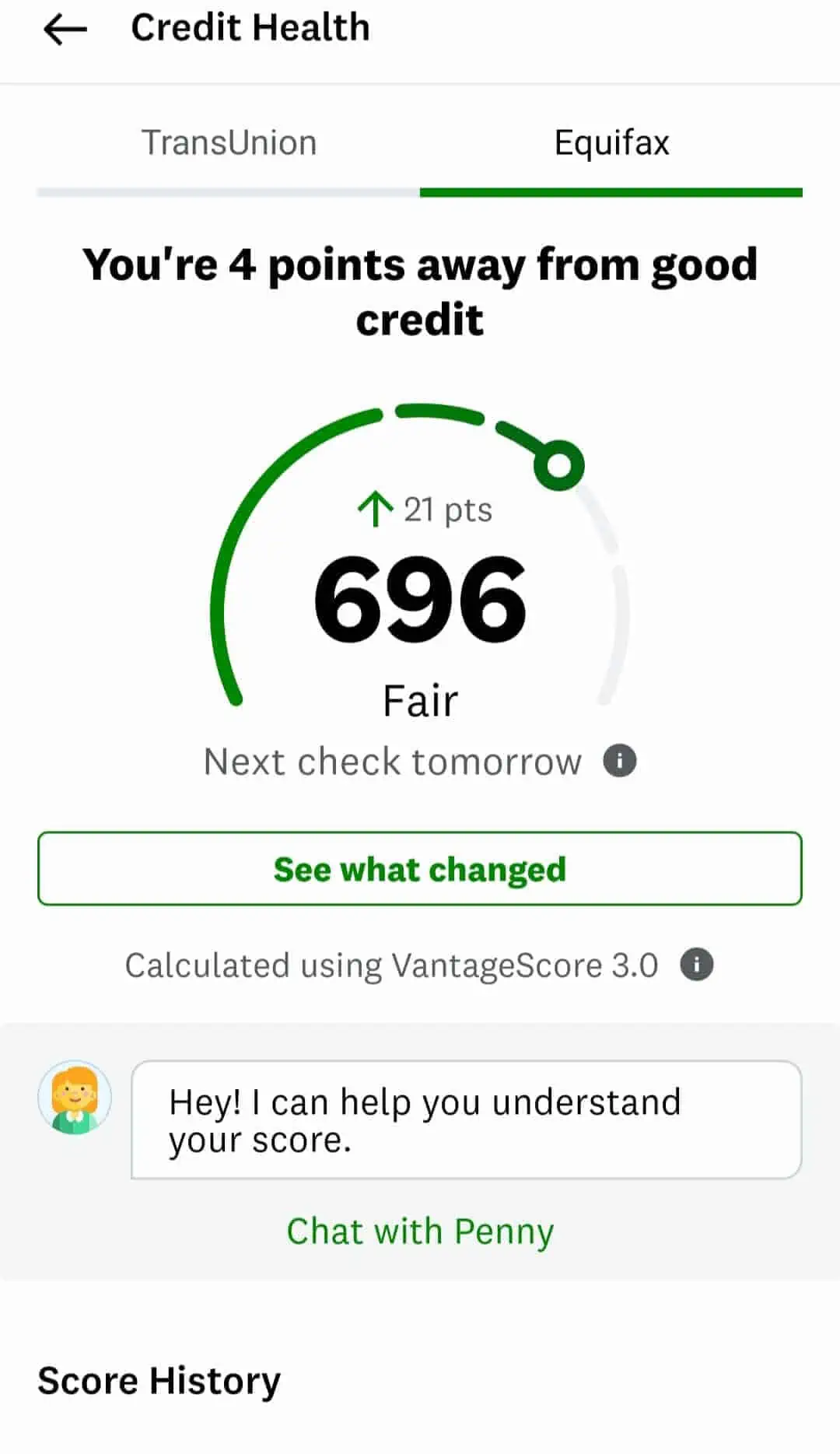Switch to the TransUnion tab
The height and width of the screenshot is (1454, 840).
[229, 142]
